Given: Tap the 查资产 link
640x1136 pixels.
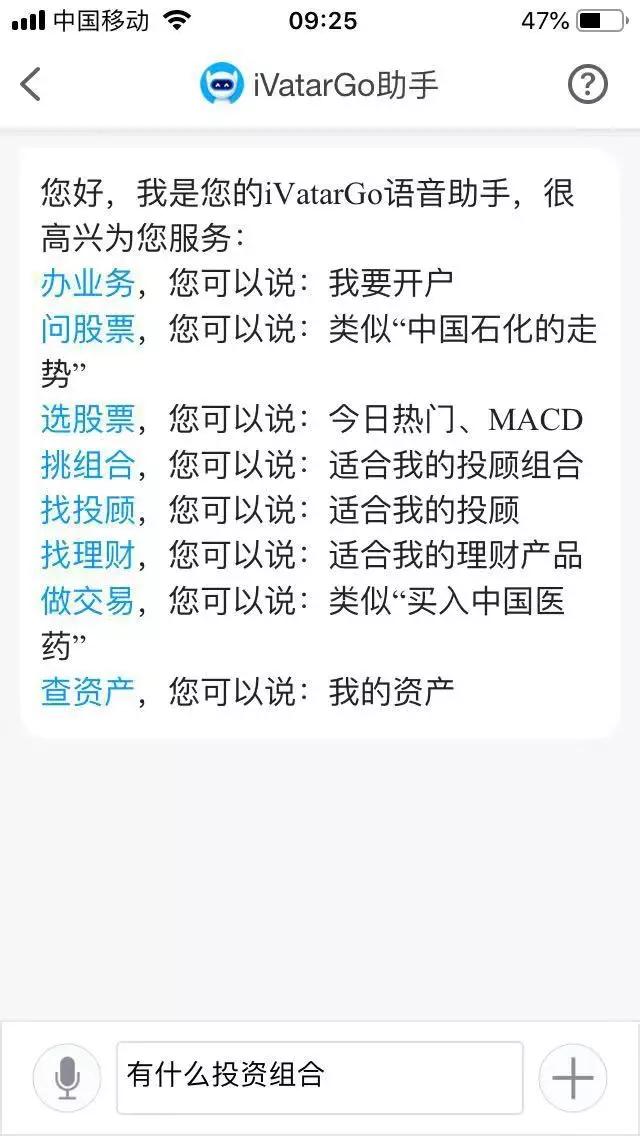Looking at the screenshot, I should pos(87,691).
